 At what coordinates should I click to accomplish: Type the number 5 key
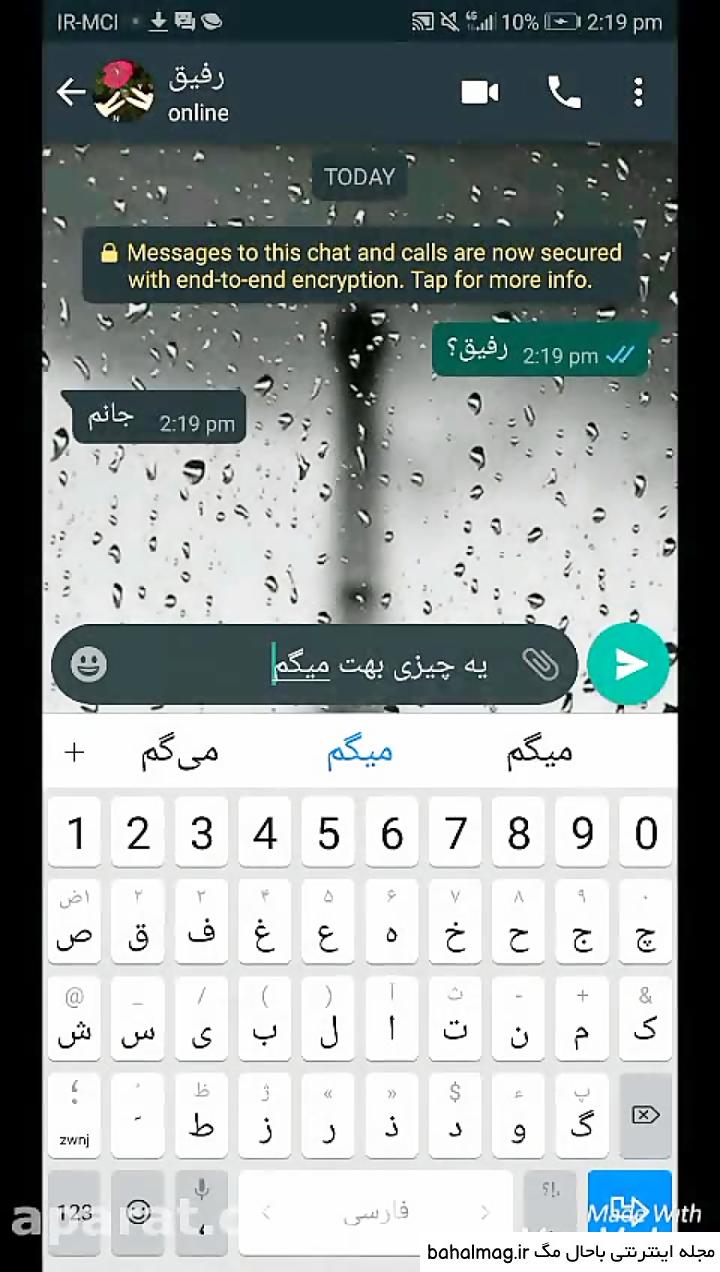point(328,832)
